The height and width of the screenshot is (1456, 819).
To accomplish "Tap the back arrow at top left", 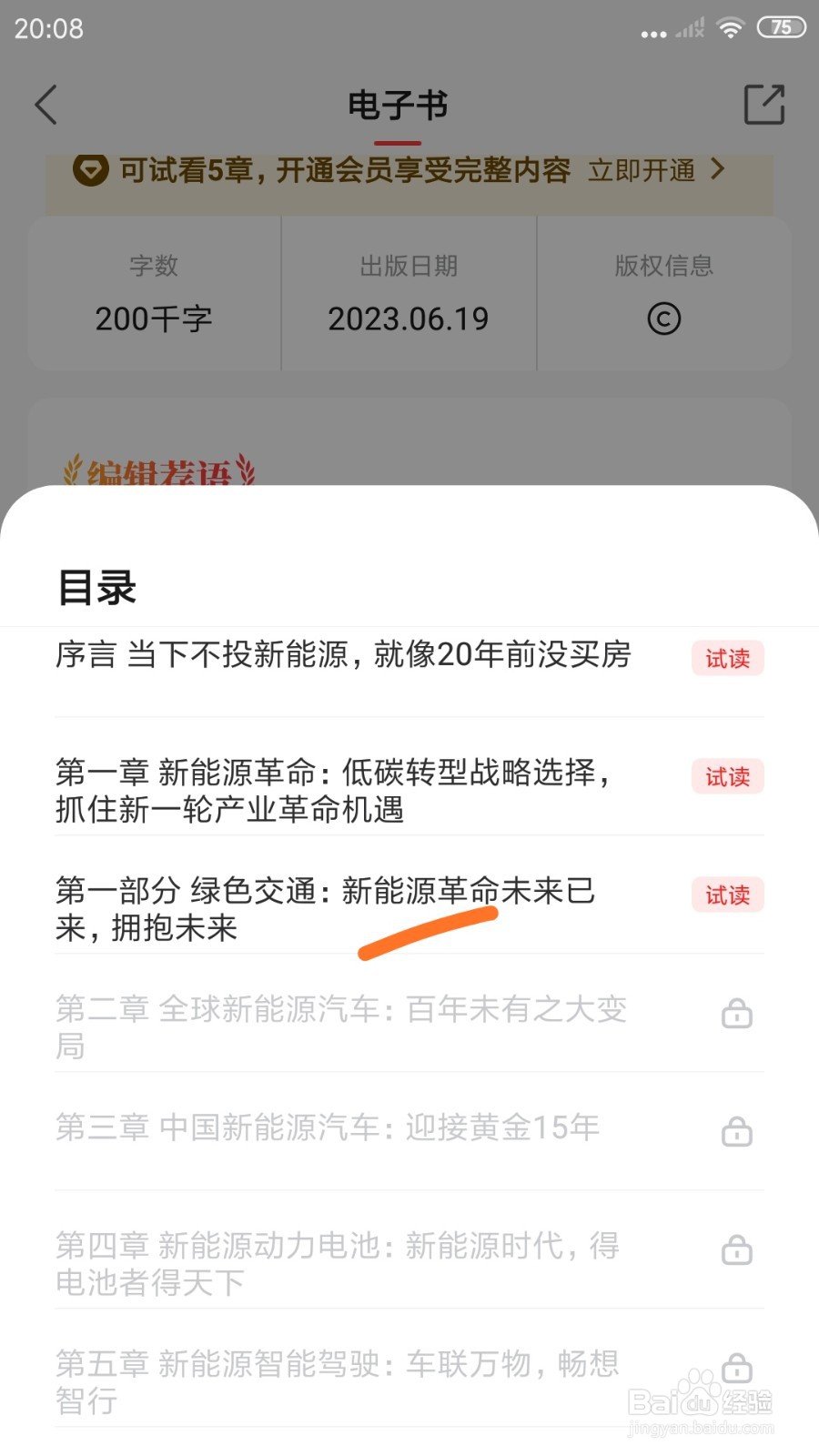I will pyautogui.click(x=47, y=105).
